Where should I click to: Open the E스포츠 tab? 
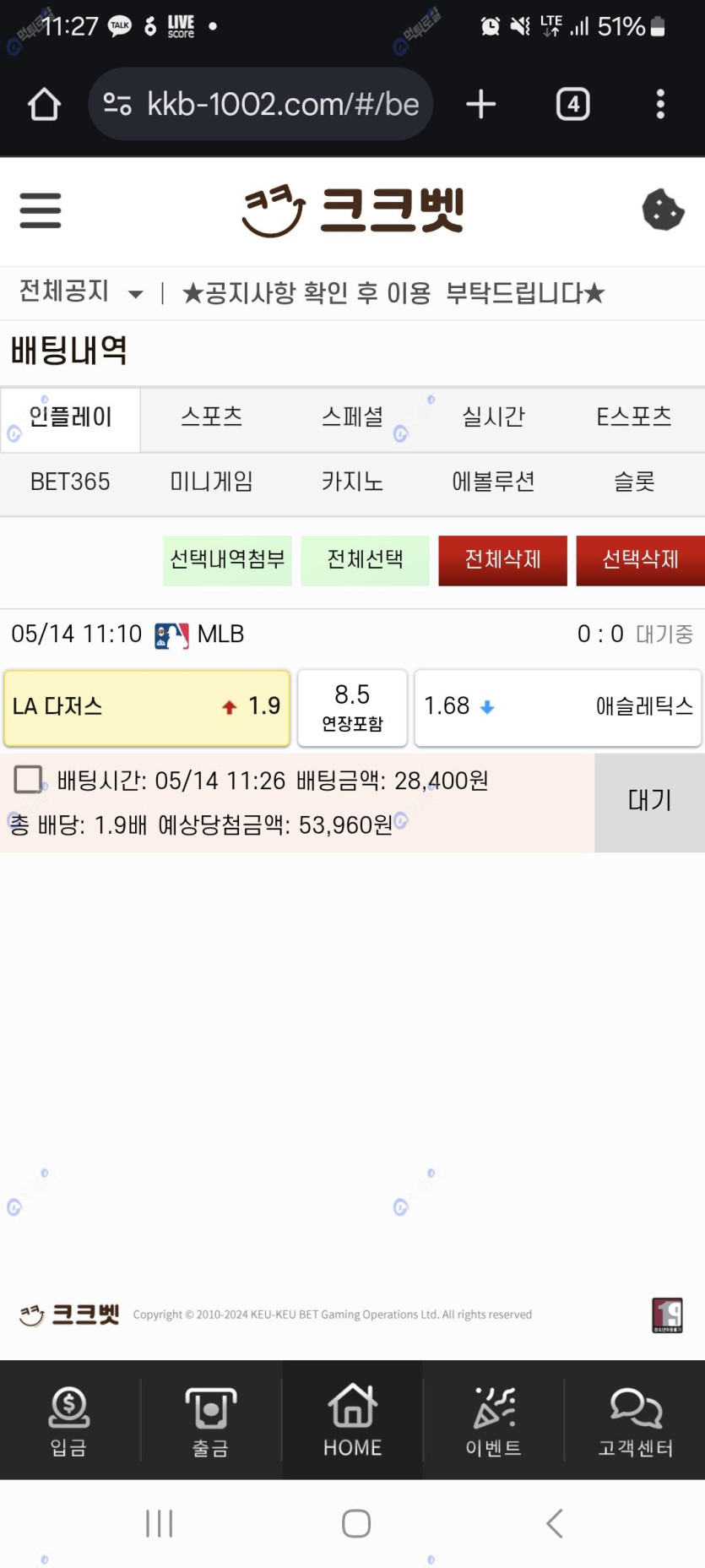tap(634, 417)
